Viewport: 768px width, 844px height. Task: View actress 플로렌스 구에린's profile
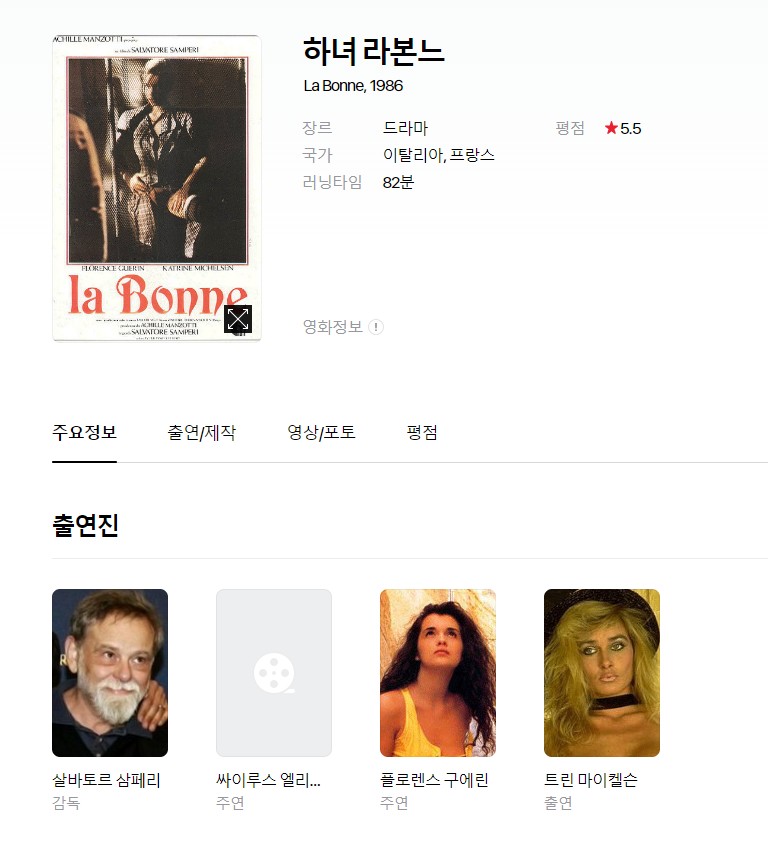pos(438,673)
